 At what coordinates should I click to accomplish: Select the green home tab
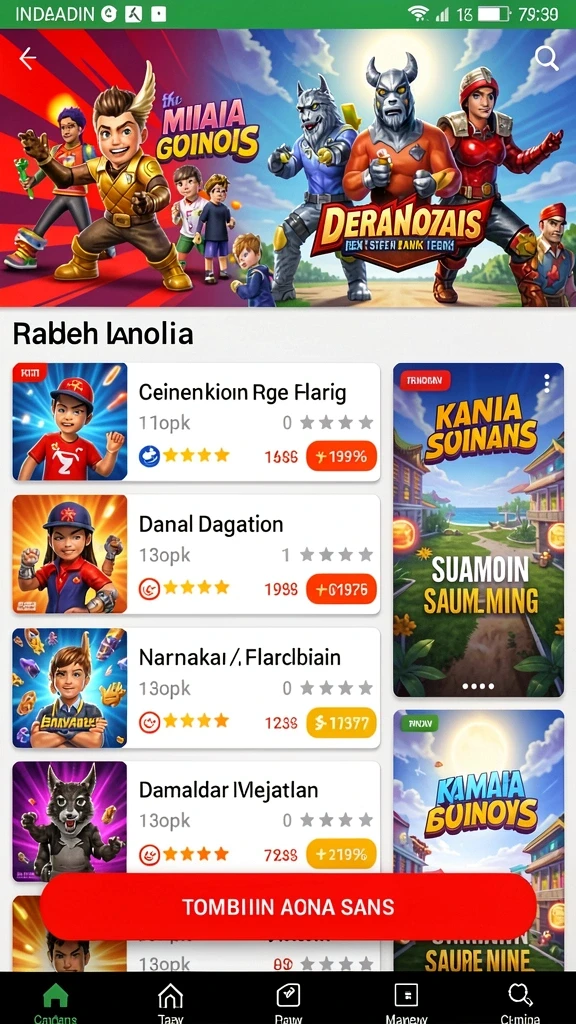click(56, 1000)
